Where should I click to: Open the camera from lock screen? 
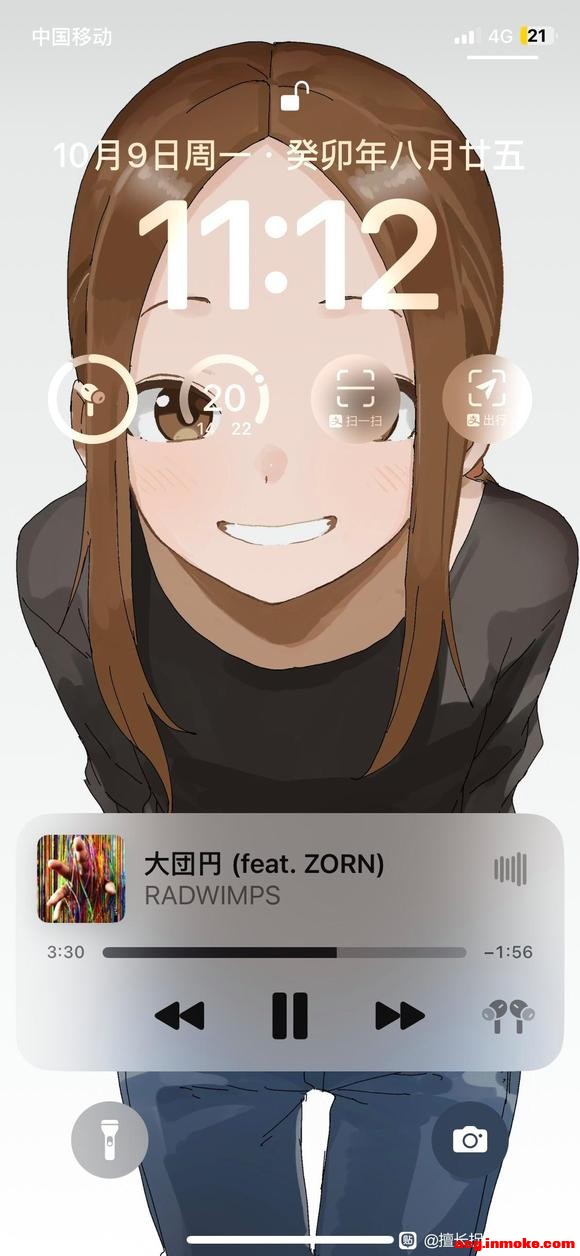[470, 1140]
